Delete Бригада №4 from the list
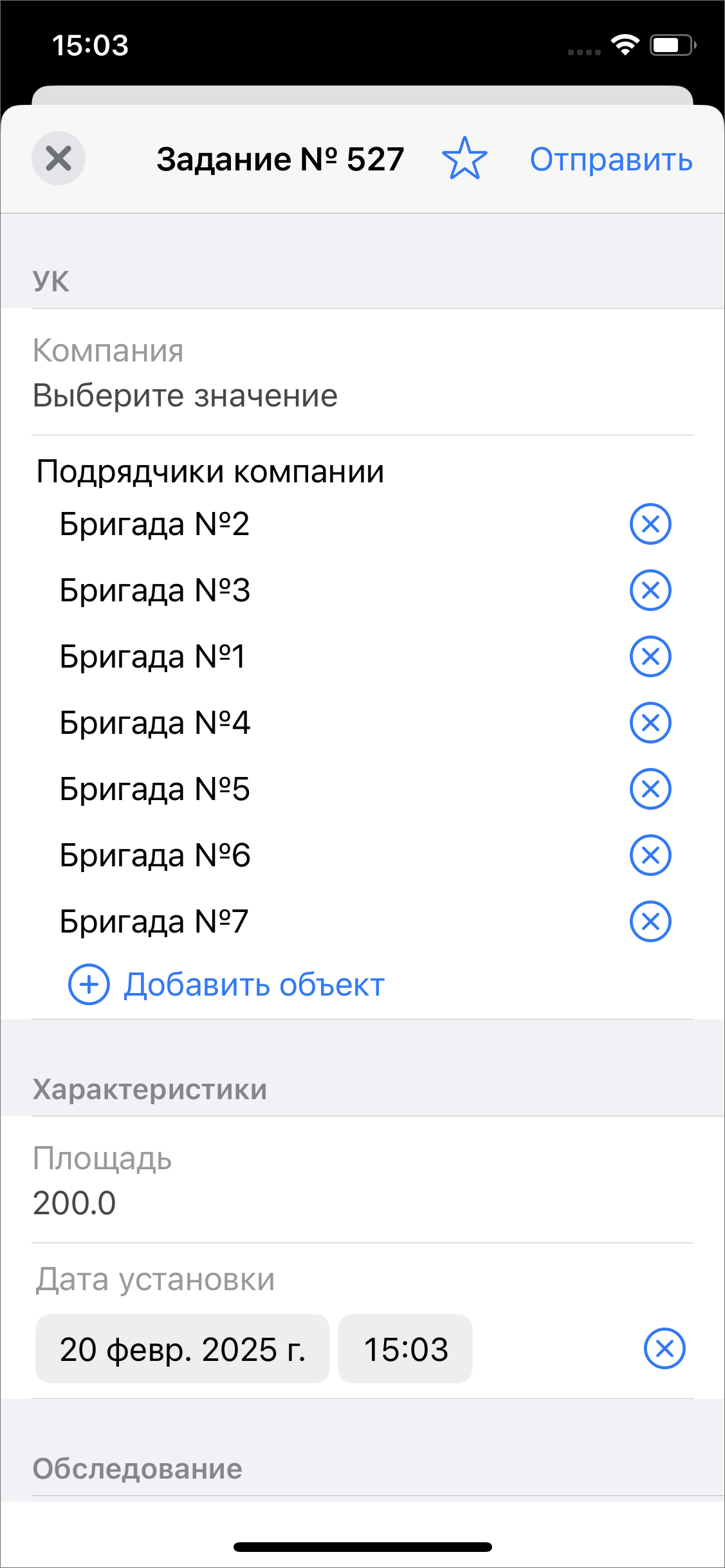Screen dimensions: 725x1568 (x=650, y=722)
